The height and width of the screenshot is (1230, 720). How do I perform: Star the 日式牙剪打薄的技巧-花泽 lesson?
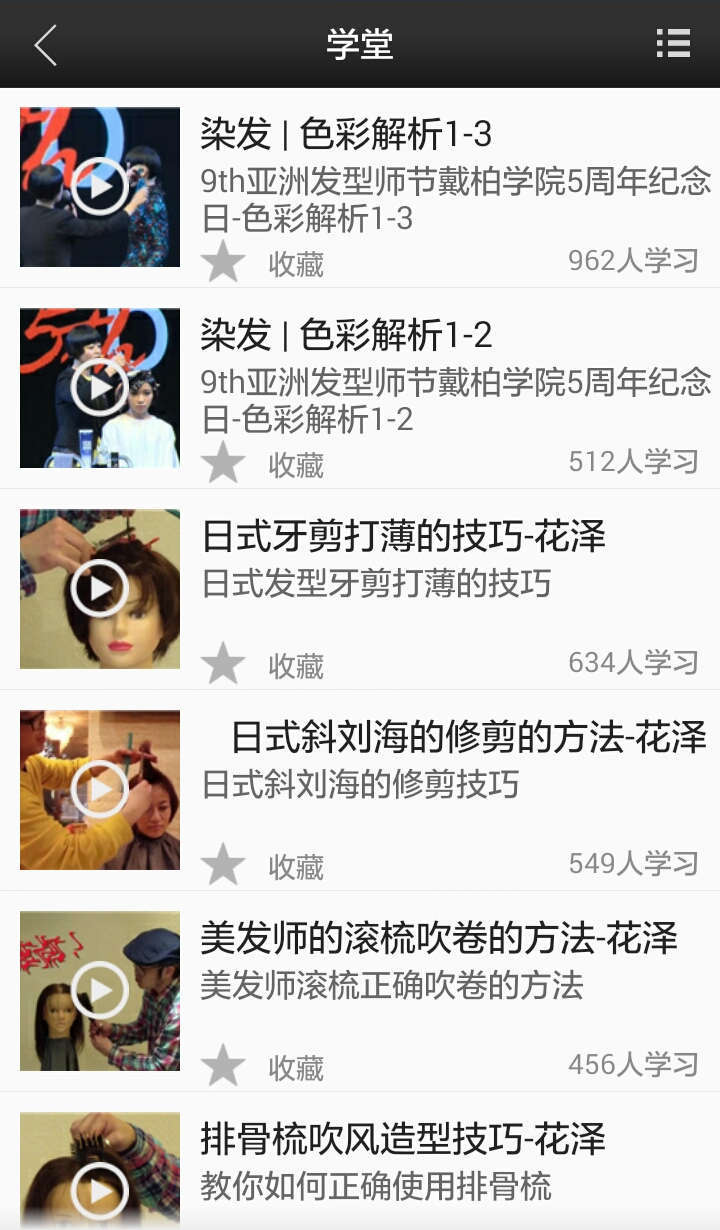[x=224, y=662]
